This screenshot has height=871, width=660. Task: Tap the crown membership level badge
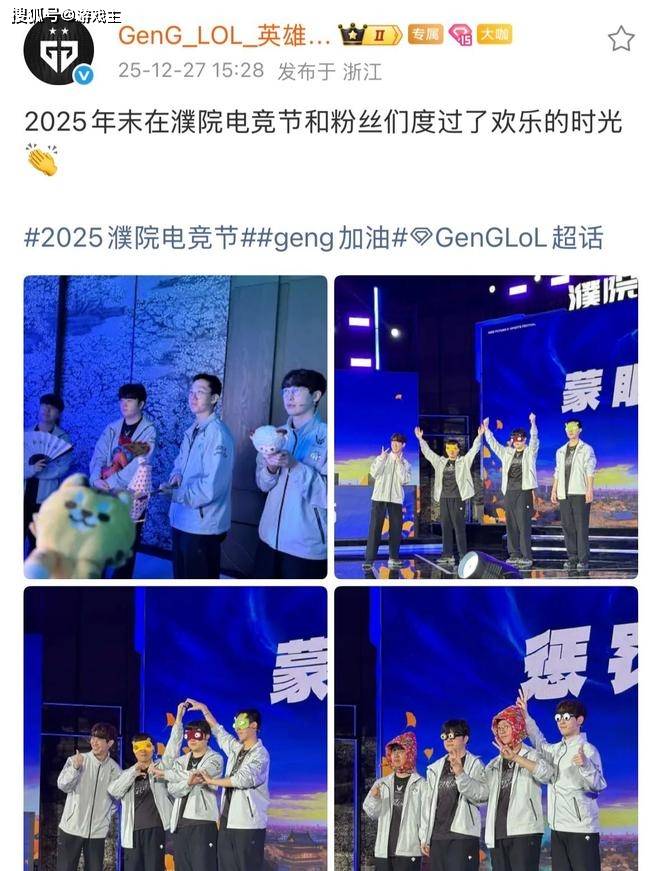pyautogui.click(x=370, y=35)
